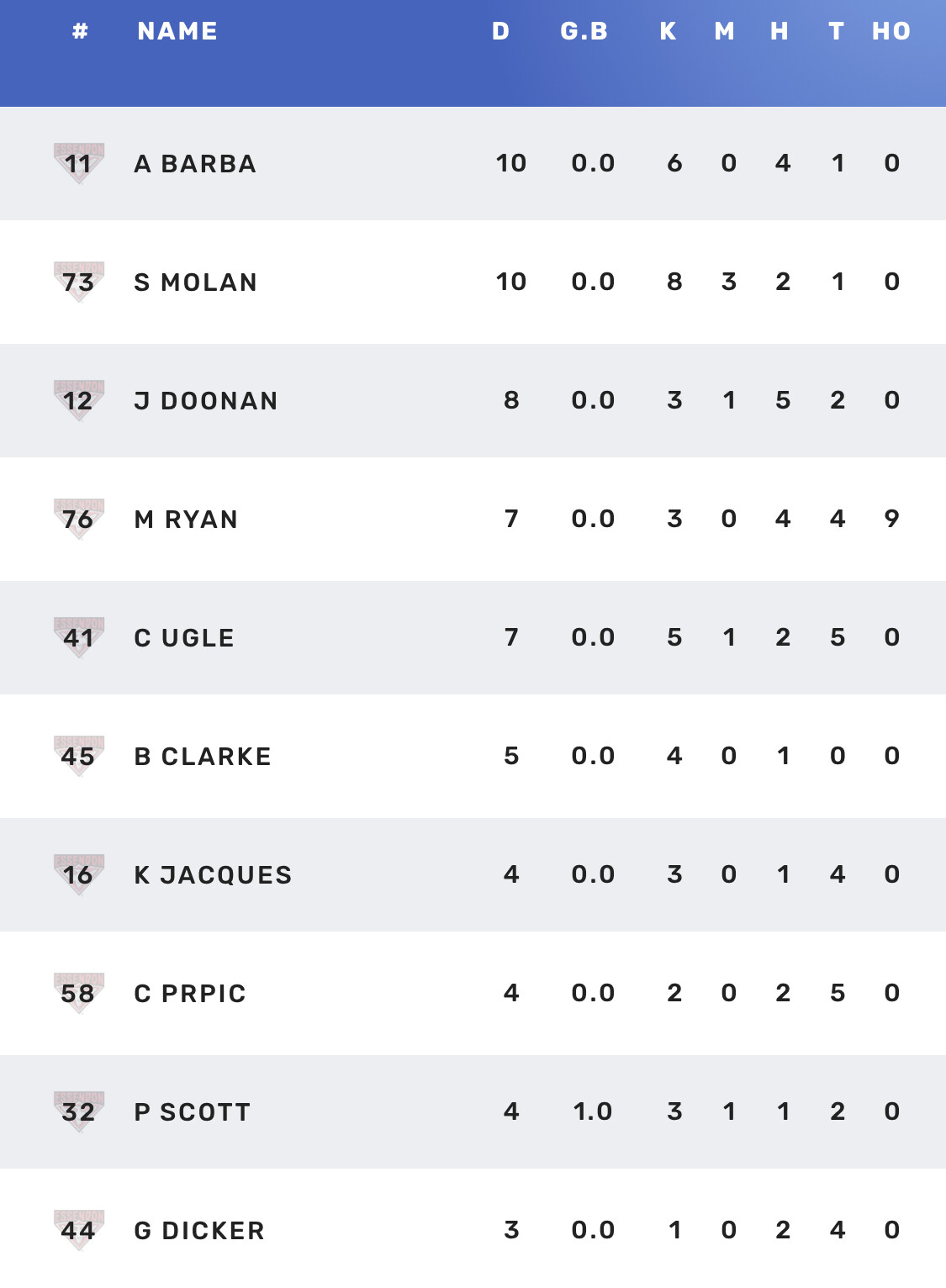
Task: View M Ryan's player details
Action: 186,519
